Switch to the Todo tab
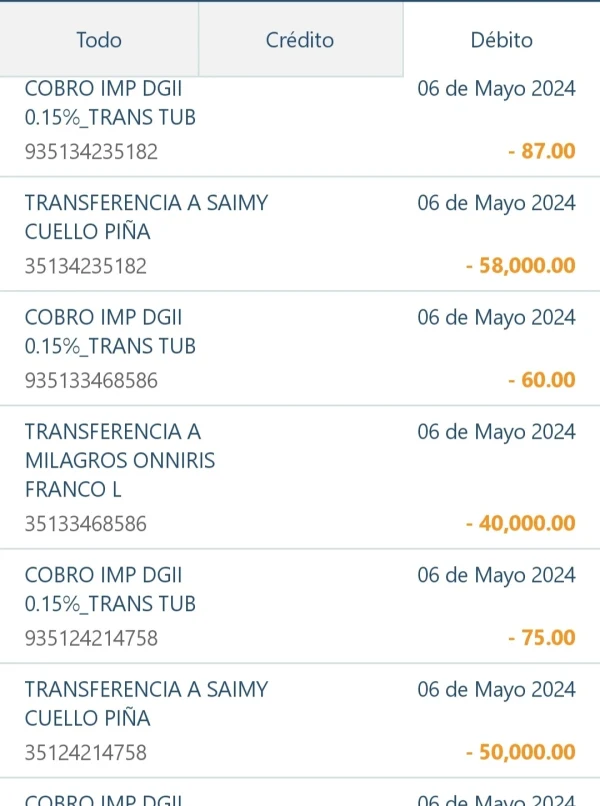 99,40
